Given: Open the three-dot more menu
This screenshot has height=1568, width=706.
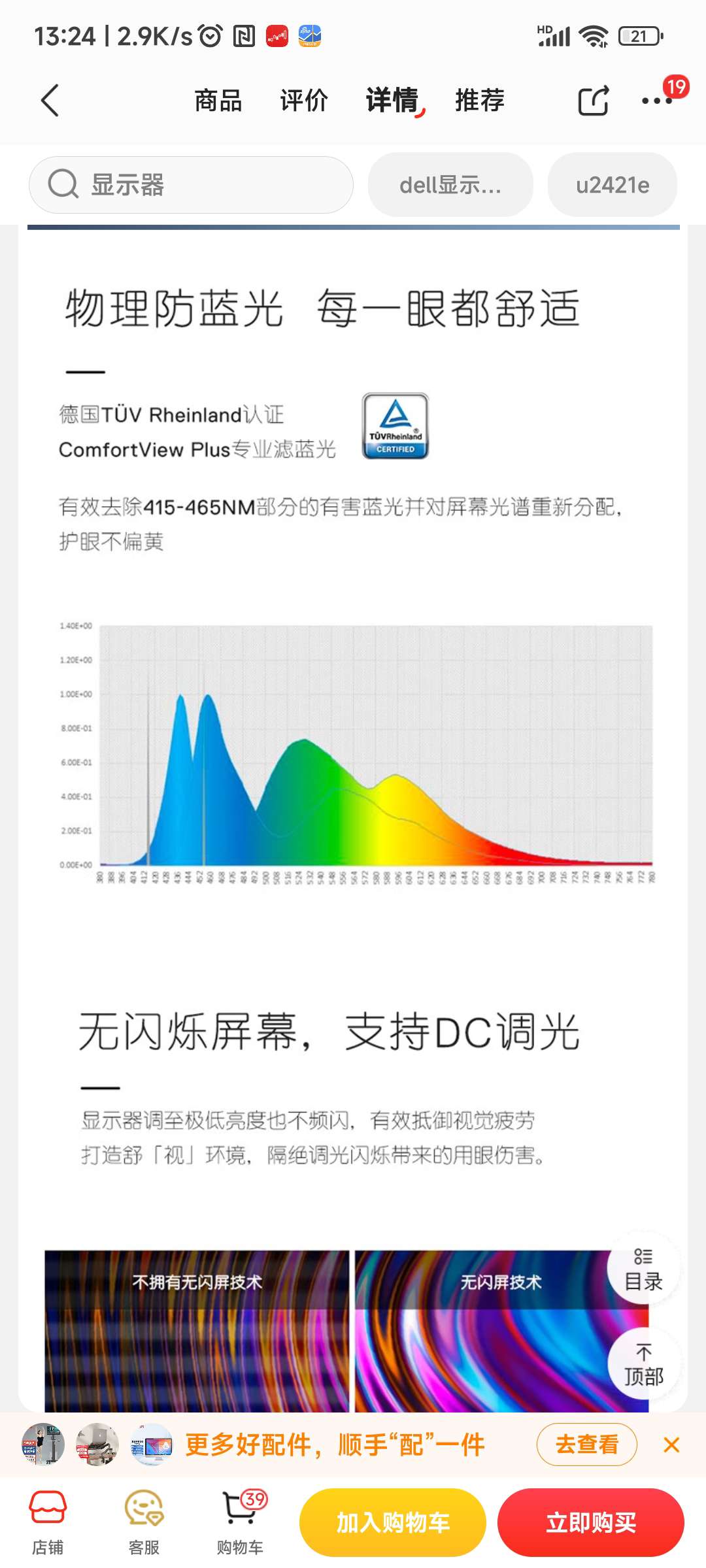Looking at the screenshot, I should click(x=656, y=101).
